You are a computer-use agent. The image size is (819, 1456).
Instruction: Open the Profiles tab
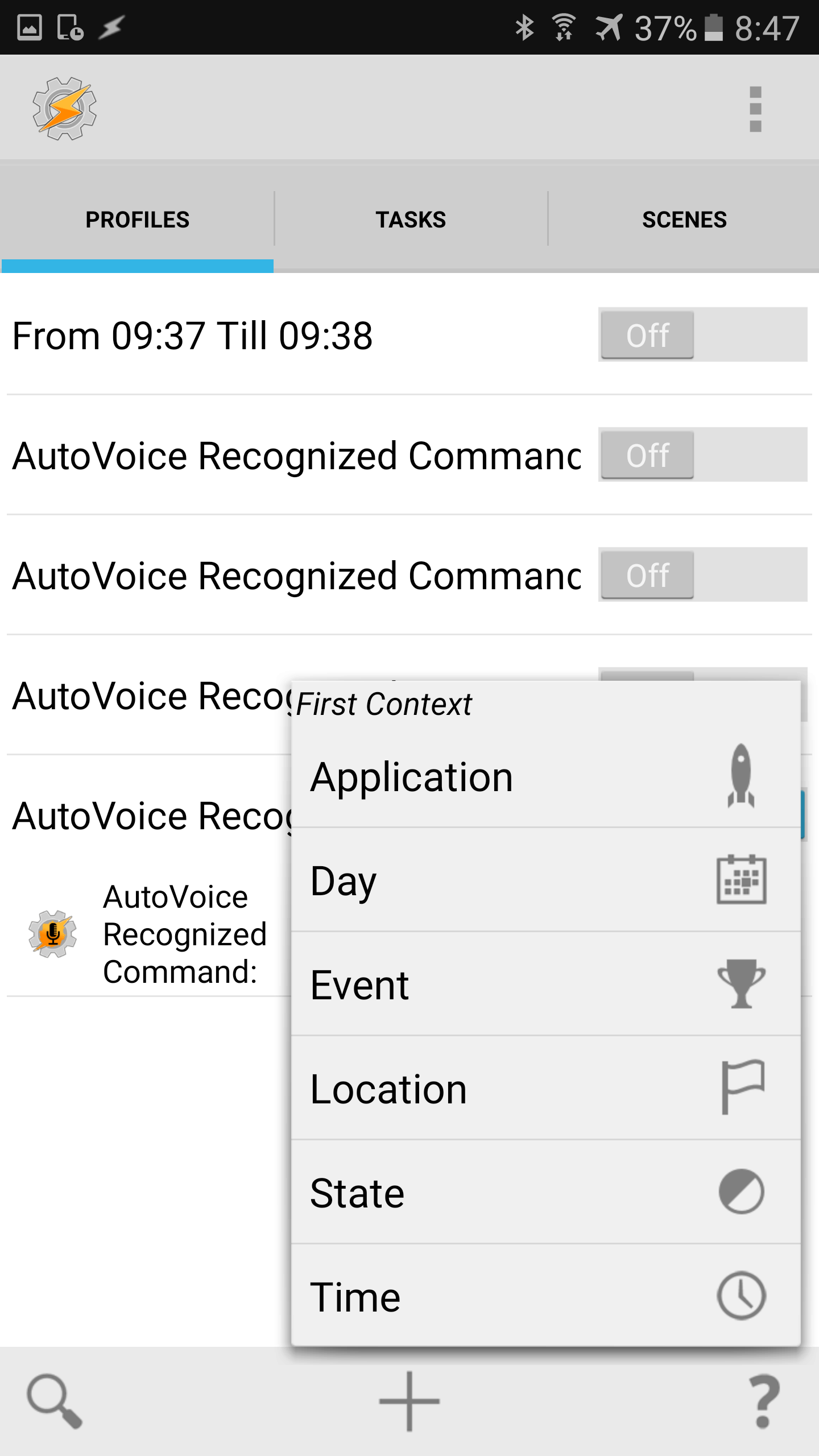coord(137,220)
